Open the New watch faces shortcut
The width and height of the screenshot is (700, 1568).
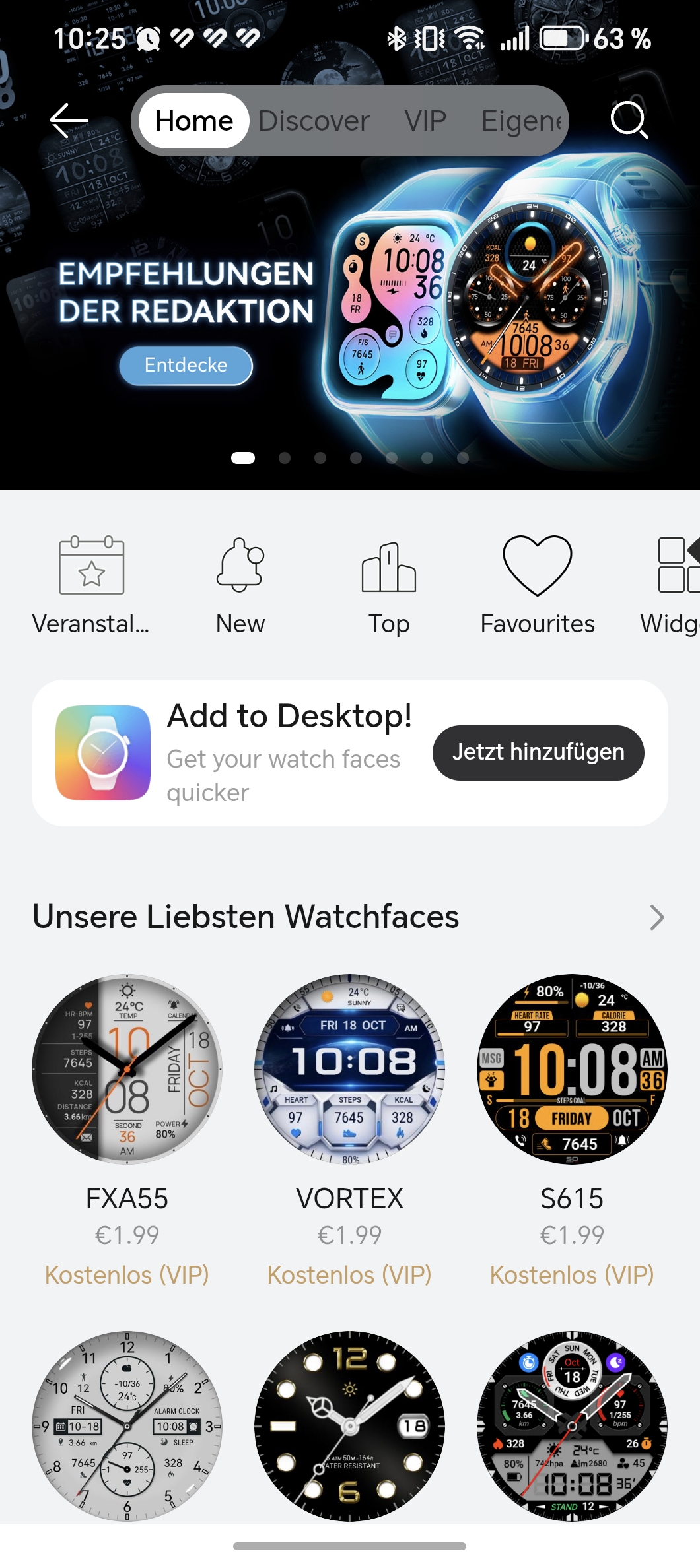(x=240, y=584)
